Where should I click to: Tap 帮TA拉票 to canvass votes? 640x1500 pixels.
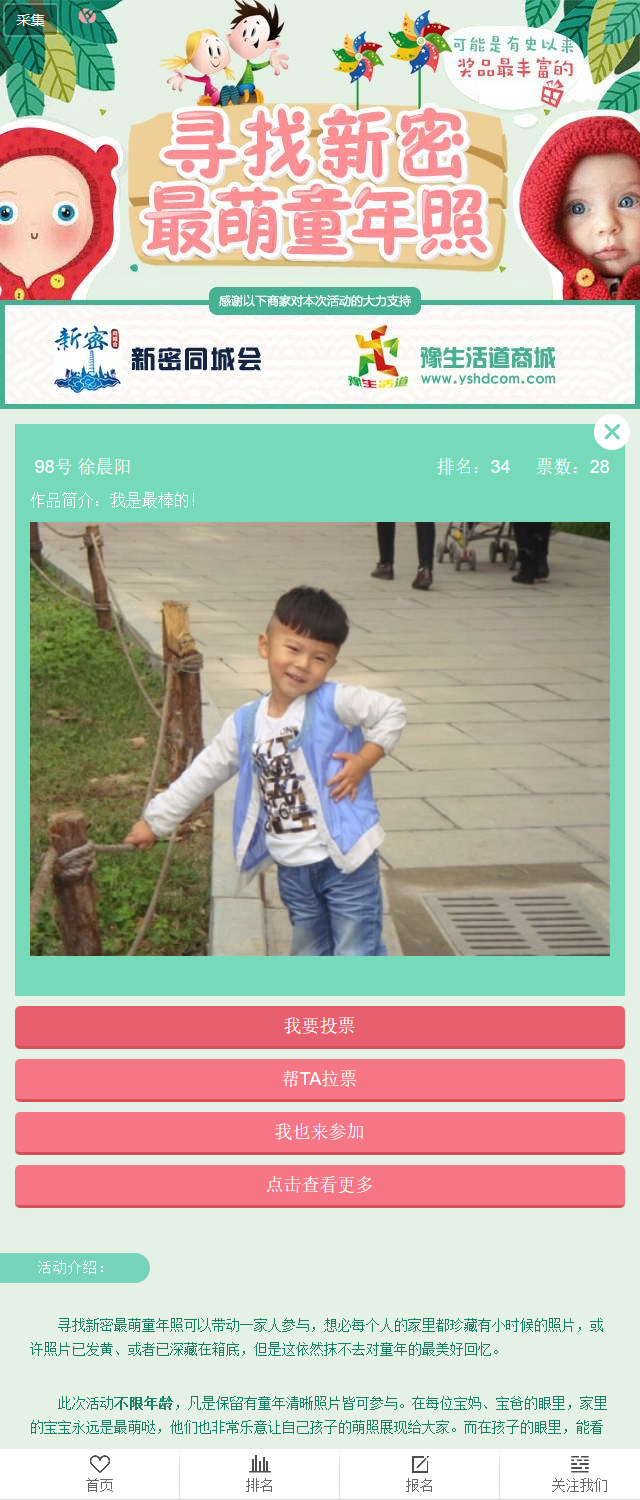pyautogui.click(x=320, y=1079)
